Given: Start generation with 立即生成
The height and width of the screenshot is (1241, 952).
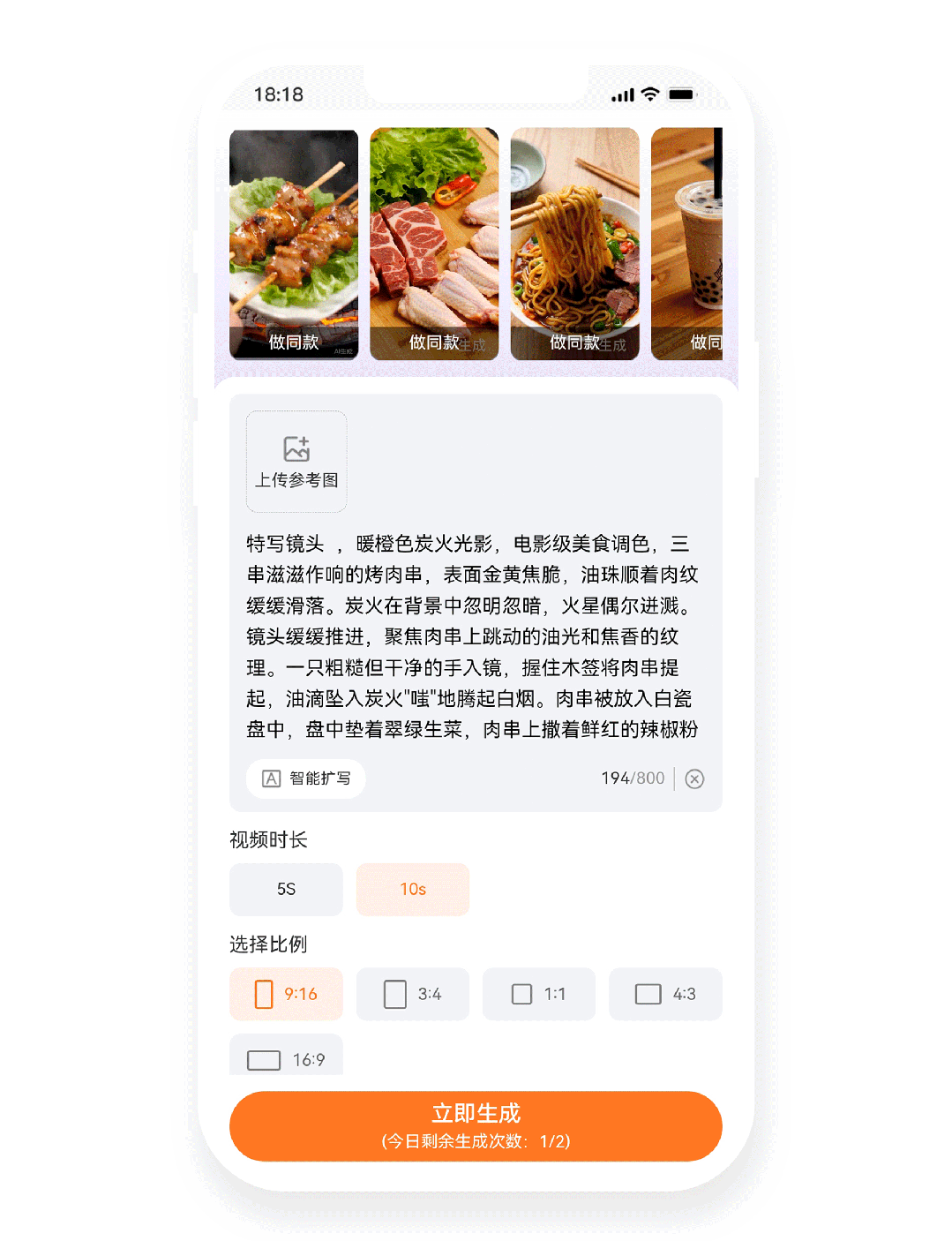Looking at the screenshot, I should [x=476, y=1125].
